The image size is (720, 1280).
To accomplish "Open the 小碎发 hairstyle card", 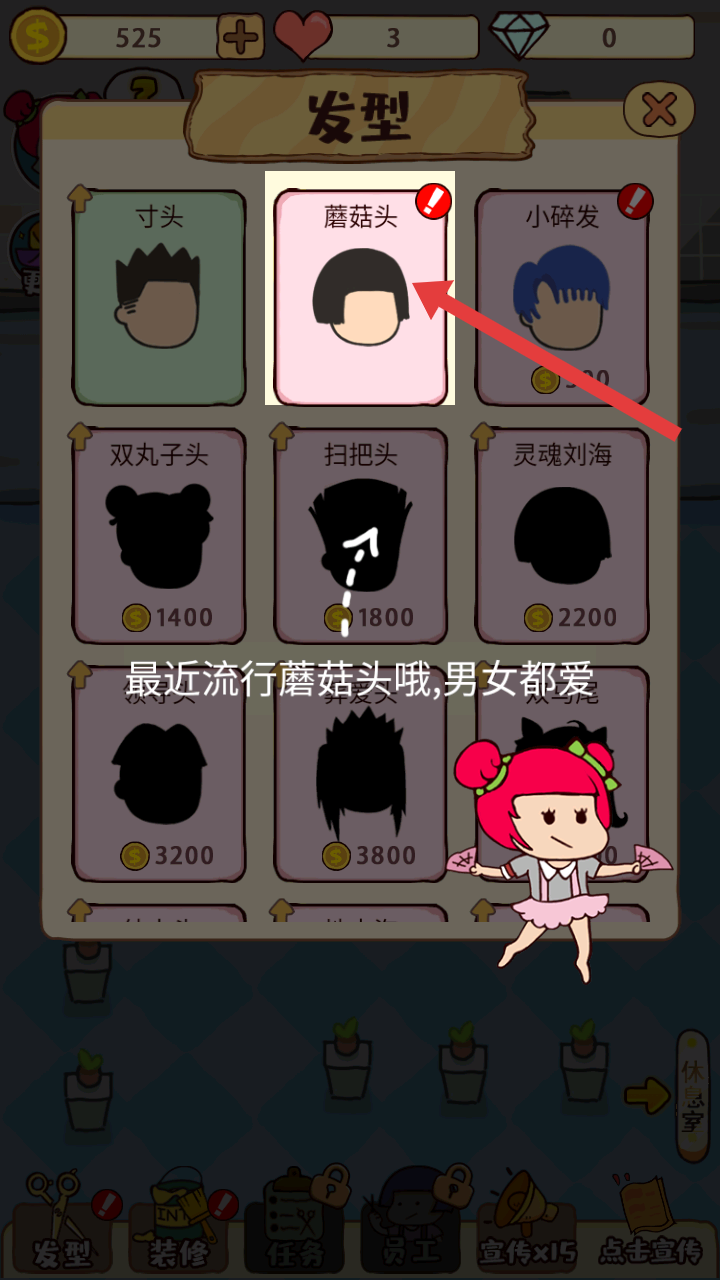I will (x=561, y=297).
